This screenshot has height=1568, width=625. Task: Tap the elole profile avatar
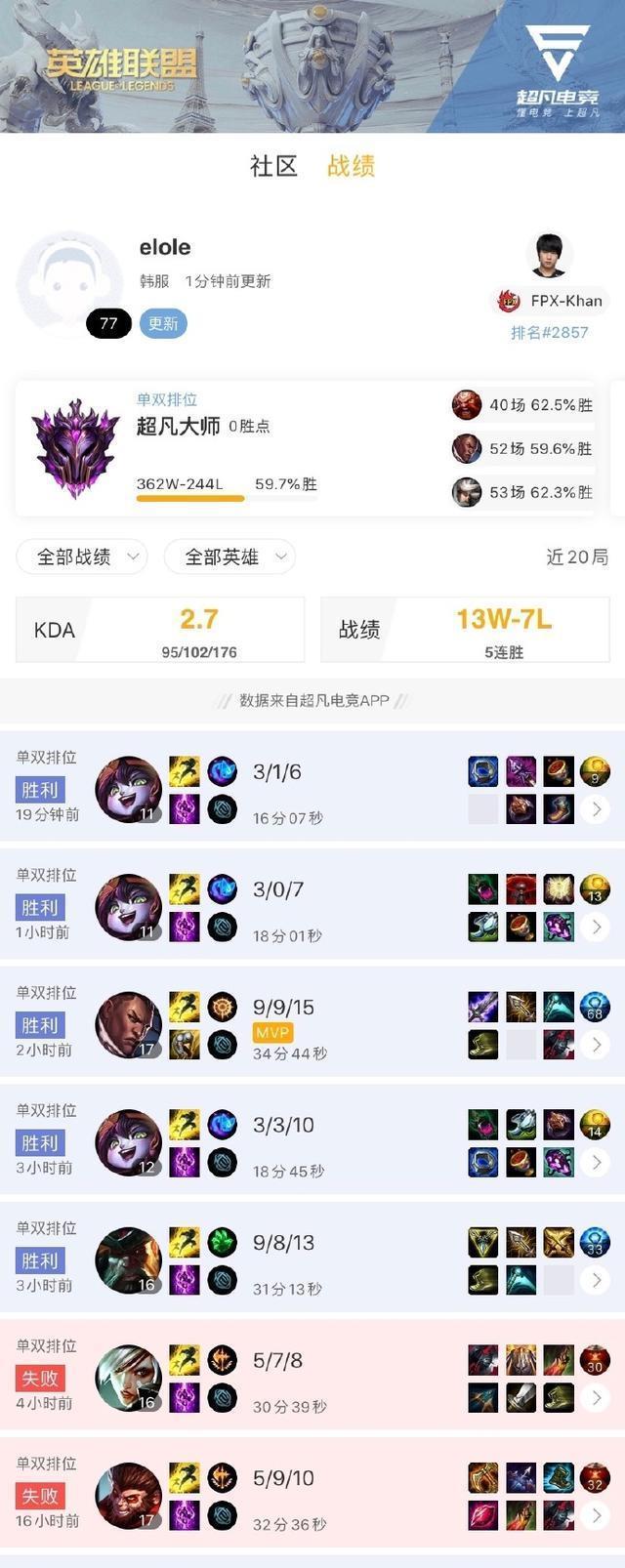pos(68,283)
